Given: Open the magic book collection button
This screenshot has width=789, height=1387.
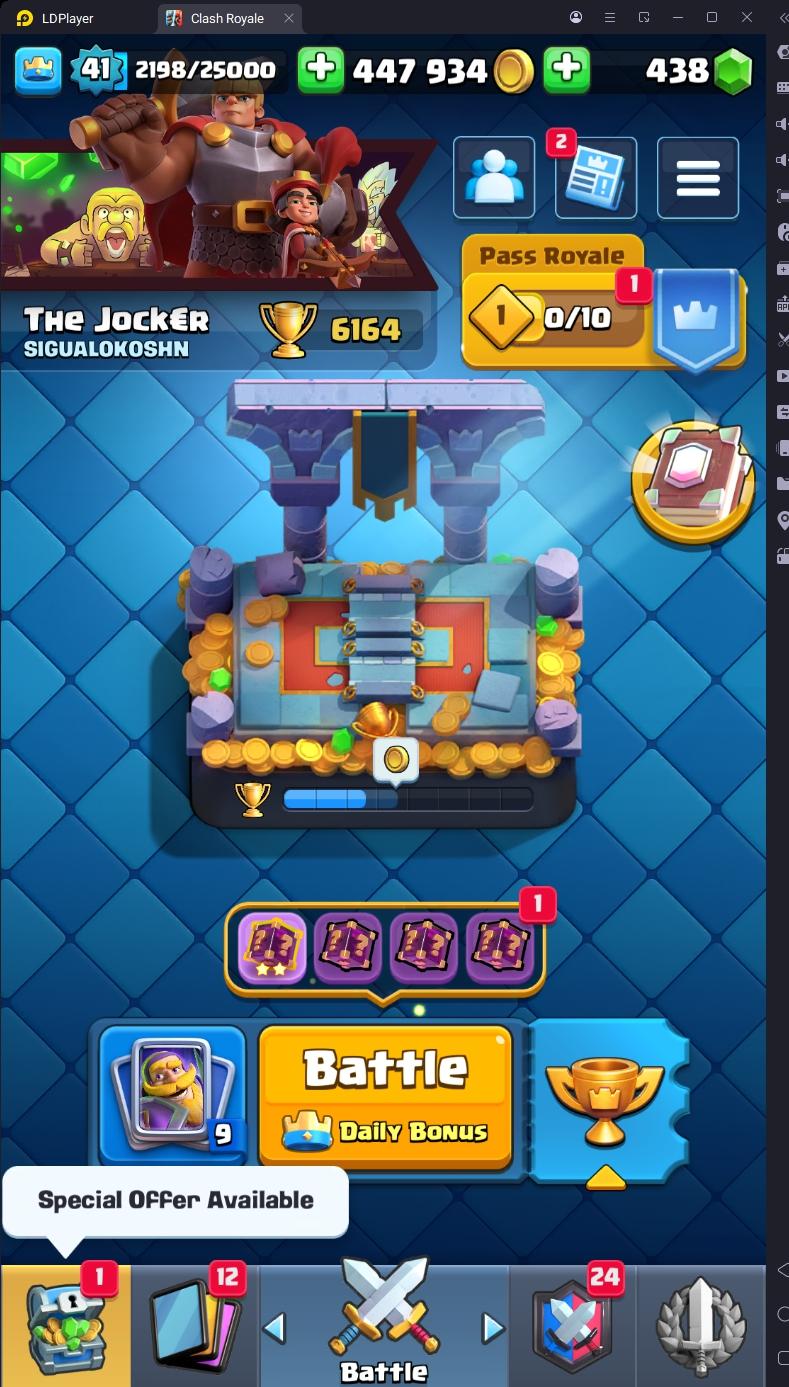Looking at the screenshot, I should 692,482.
